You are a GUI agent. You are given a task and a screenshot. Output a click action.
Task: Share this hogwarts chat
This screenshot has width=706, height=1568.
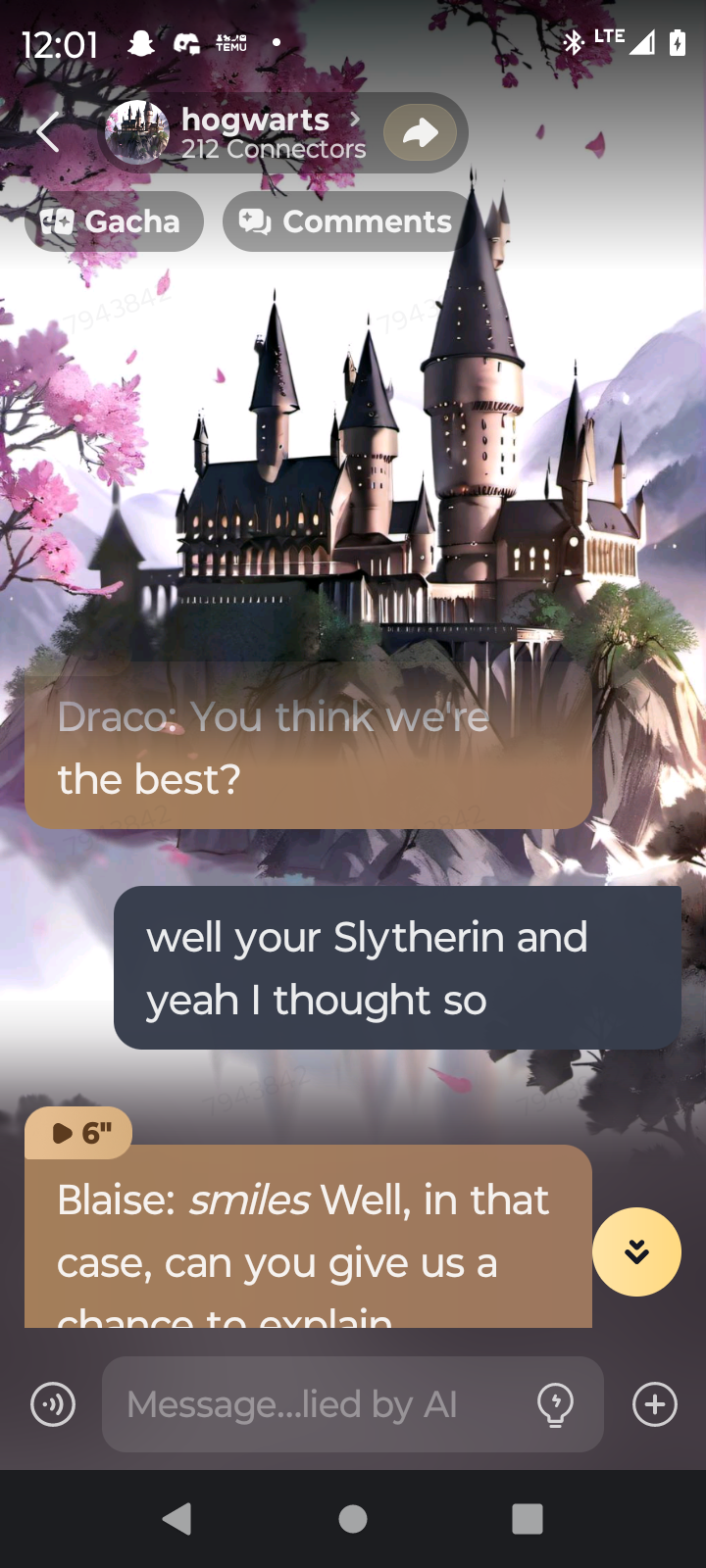(421, 132)
